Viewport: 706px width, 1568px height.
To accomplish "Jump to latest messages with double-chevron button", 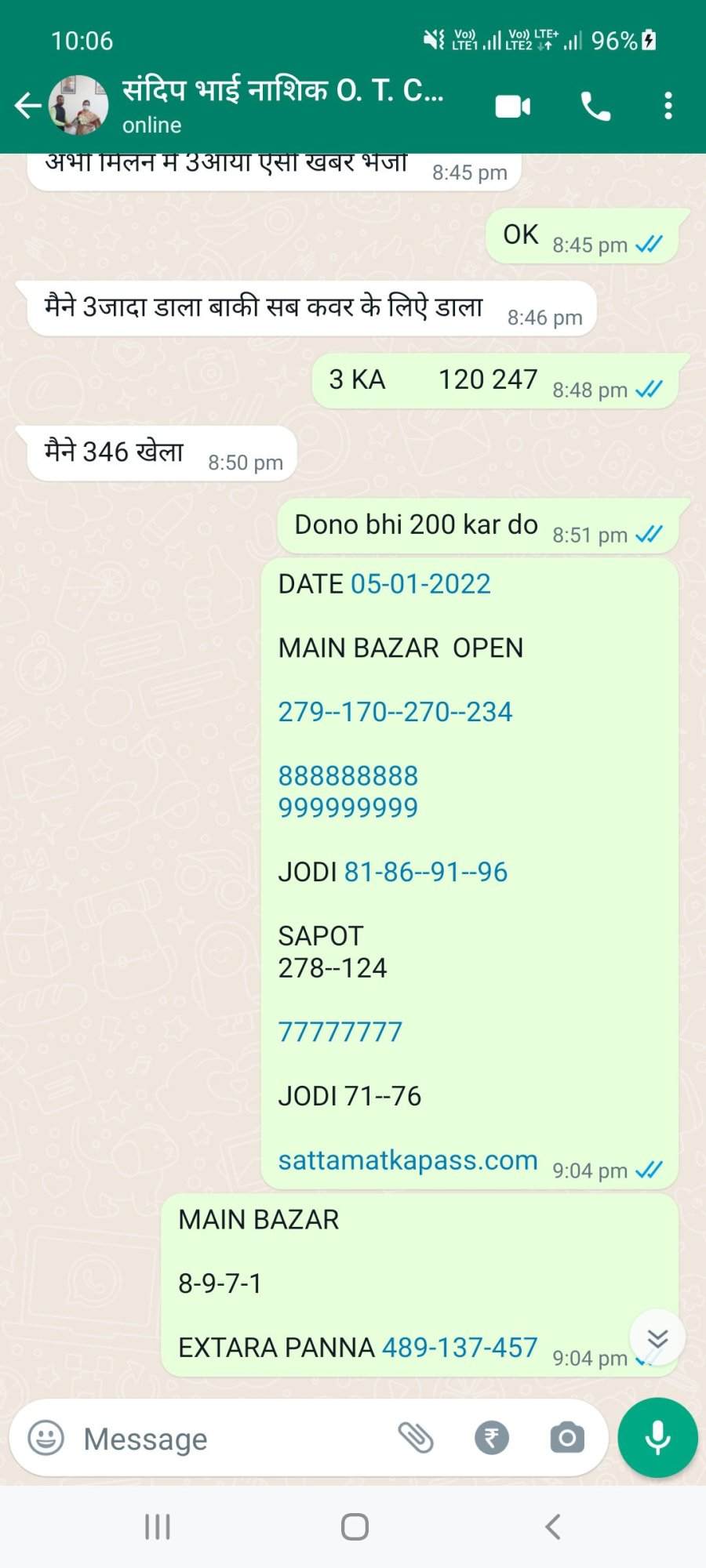I will (657, 1338).
